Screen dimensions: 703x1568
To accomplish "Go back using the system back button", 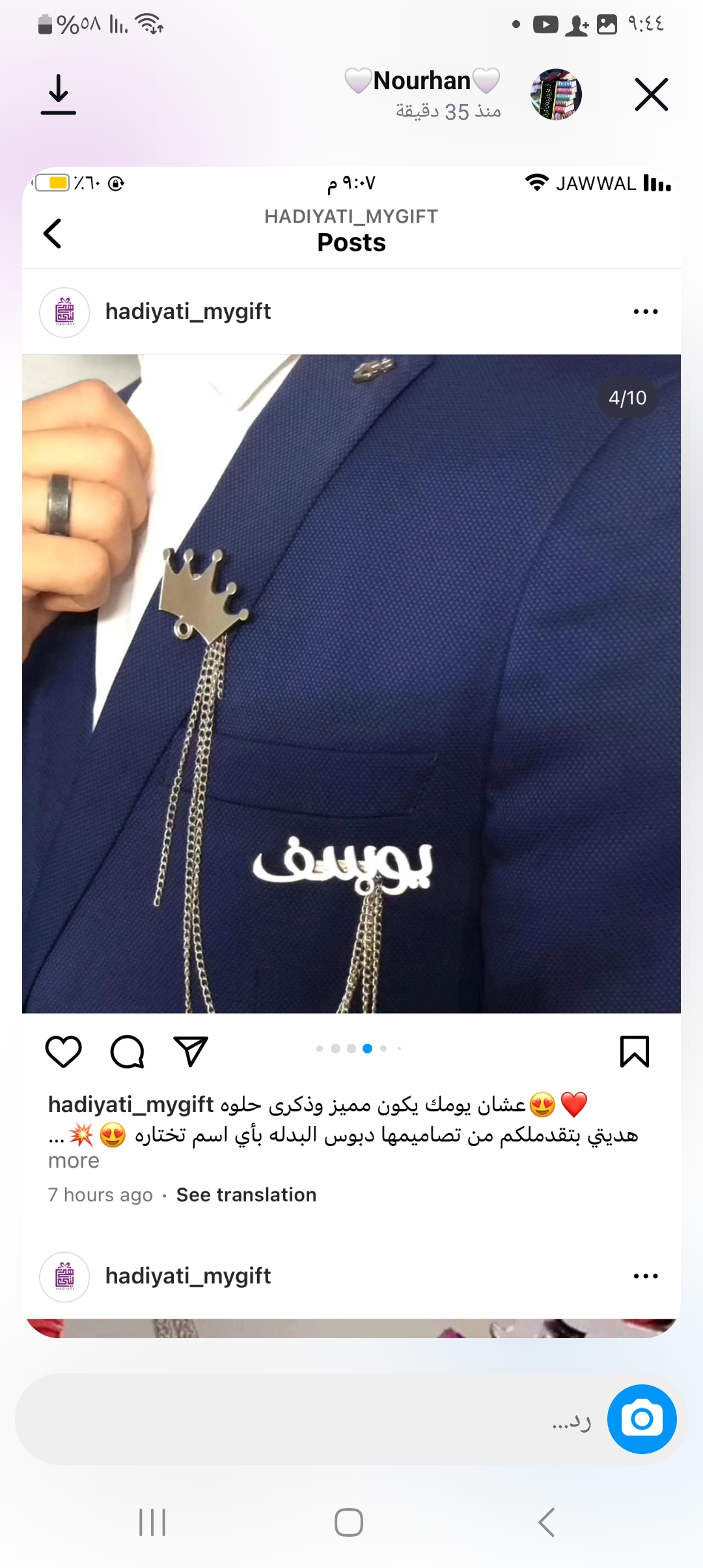I will click(547, 1522).
